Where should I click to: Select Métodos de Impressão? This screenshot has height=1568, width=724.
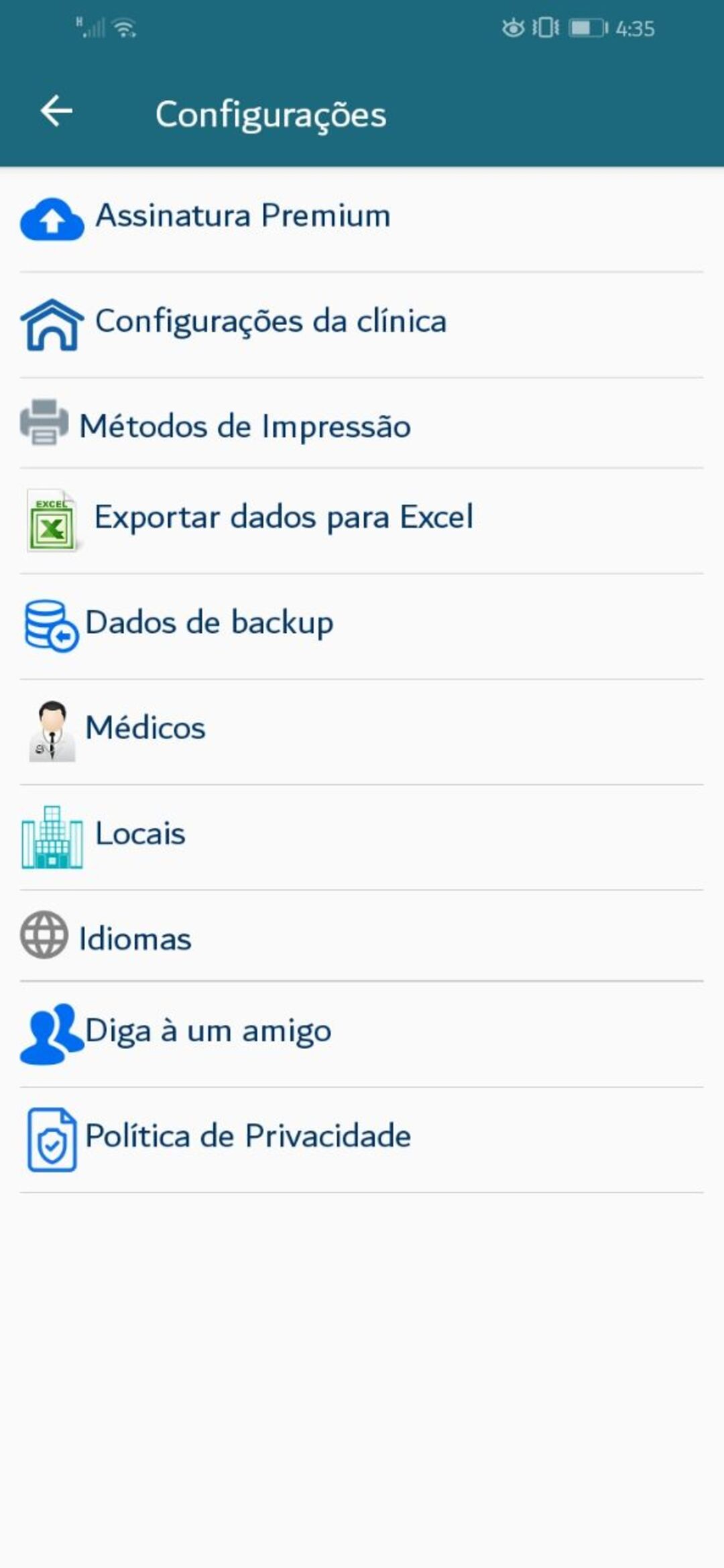[245, 426]
